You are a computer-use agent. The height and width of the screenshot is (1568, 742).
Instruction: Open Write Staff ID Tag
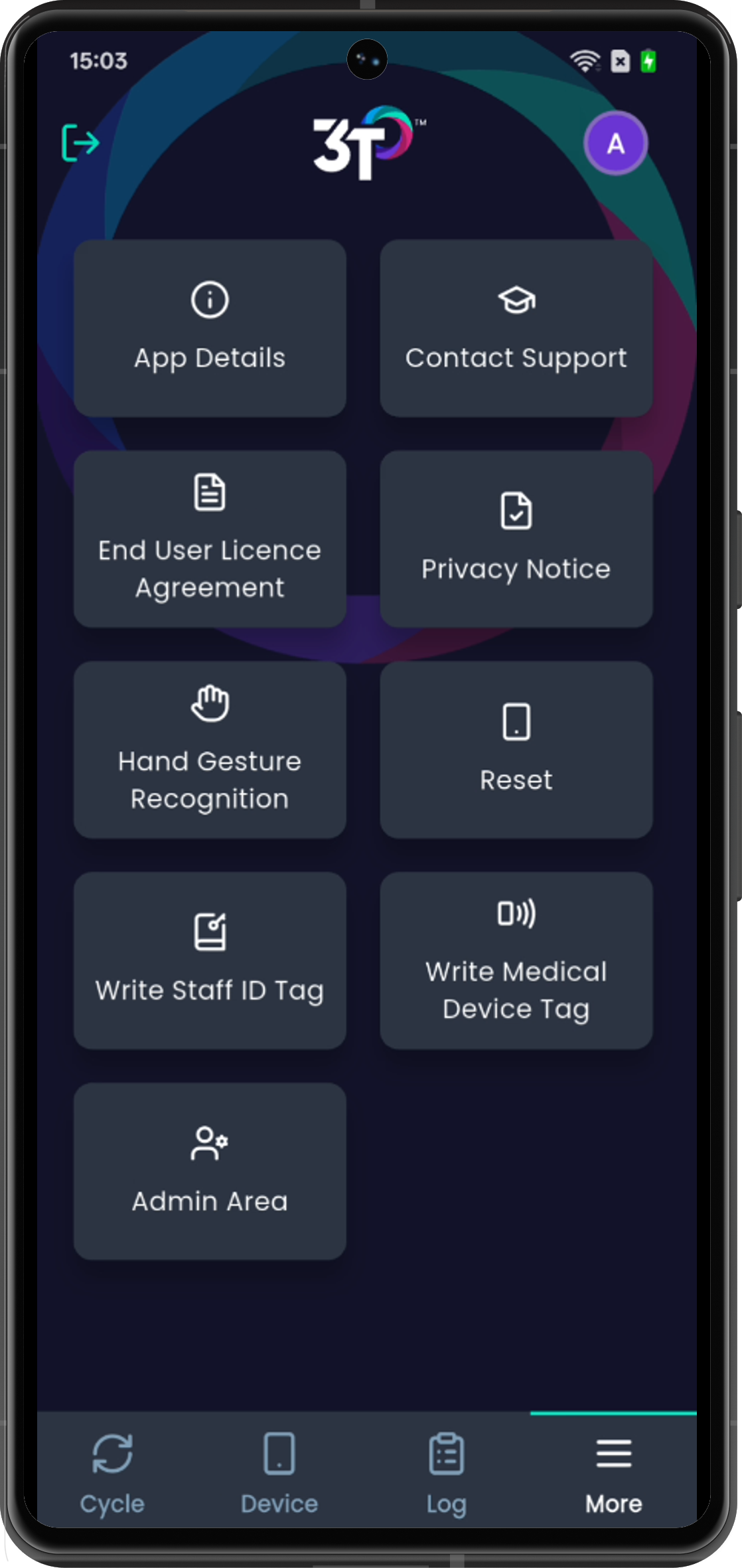click(210, 960)
